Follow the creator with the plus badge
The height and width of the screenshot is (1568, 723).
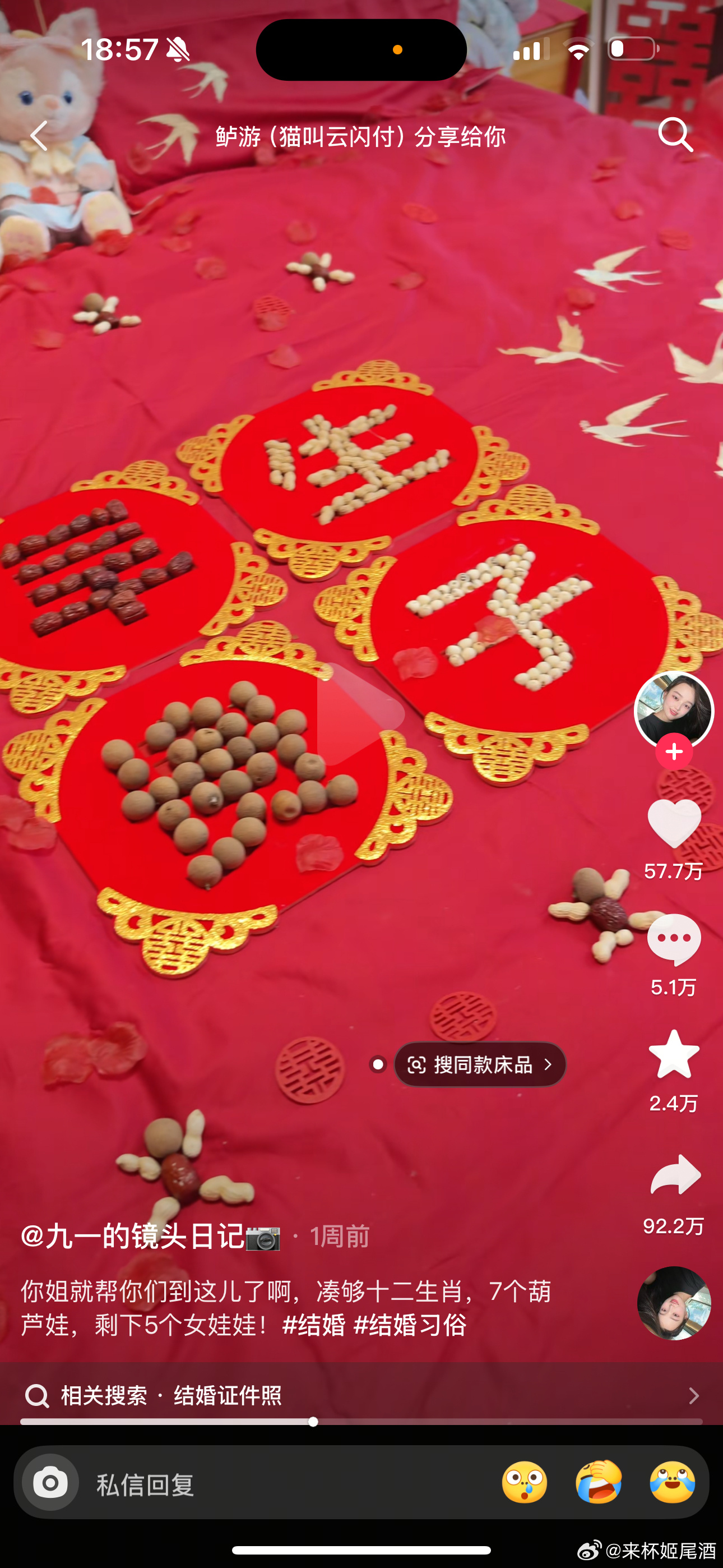coord(674,751)
